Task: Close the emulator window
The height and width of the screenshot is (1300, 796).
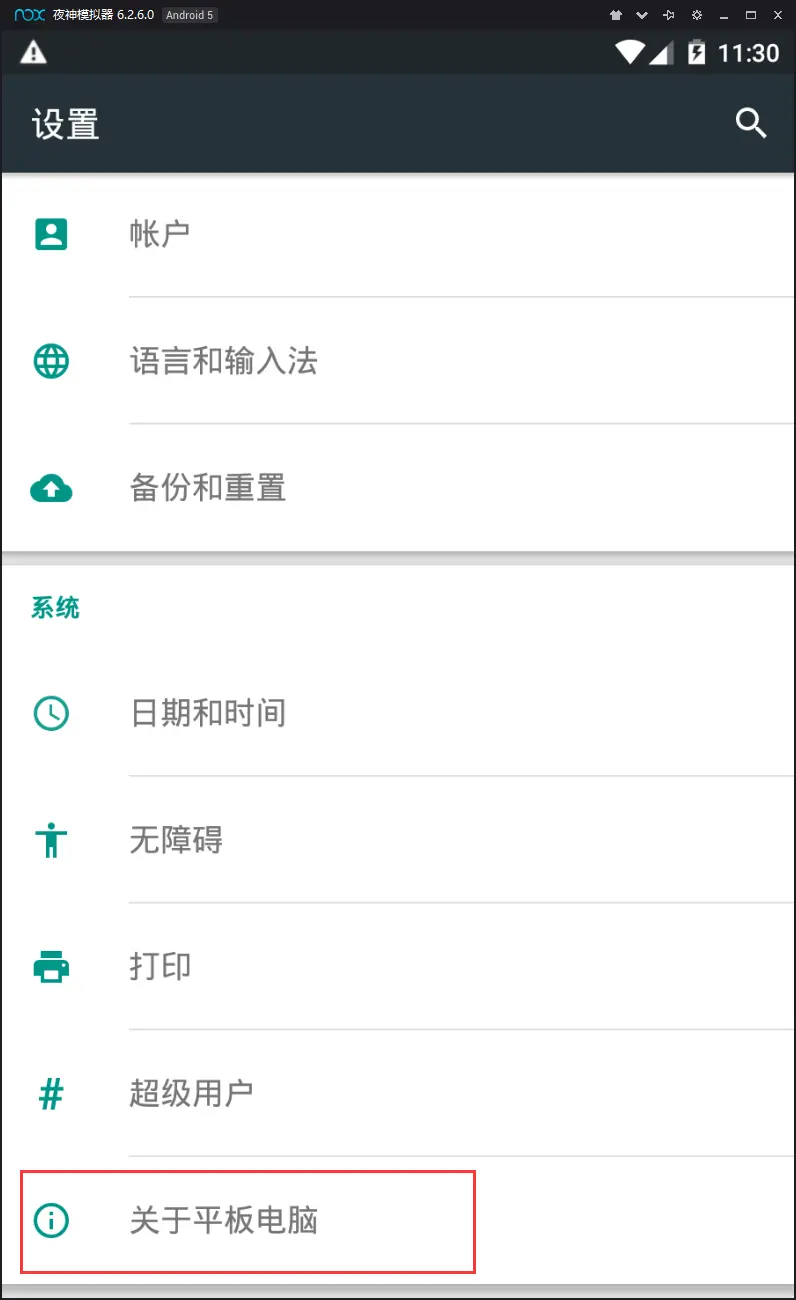Action: [x=778, y=15]
